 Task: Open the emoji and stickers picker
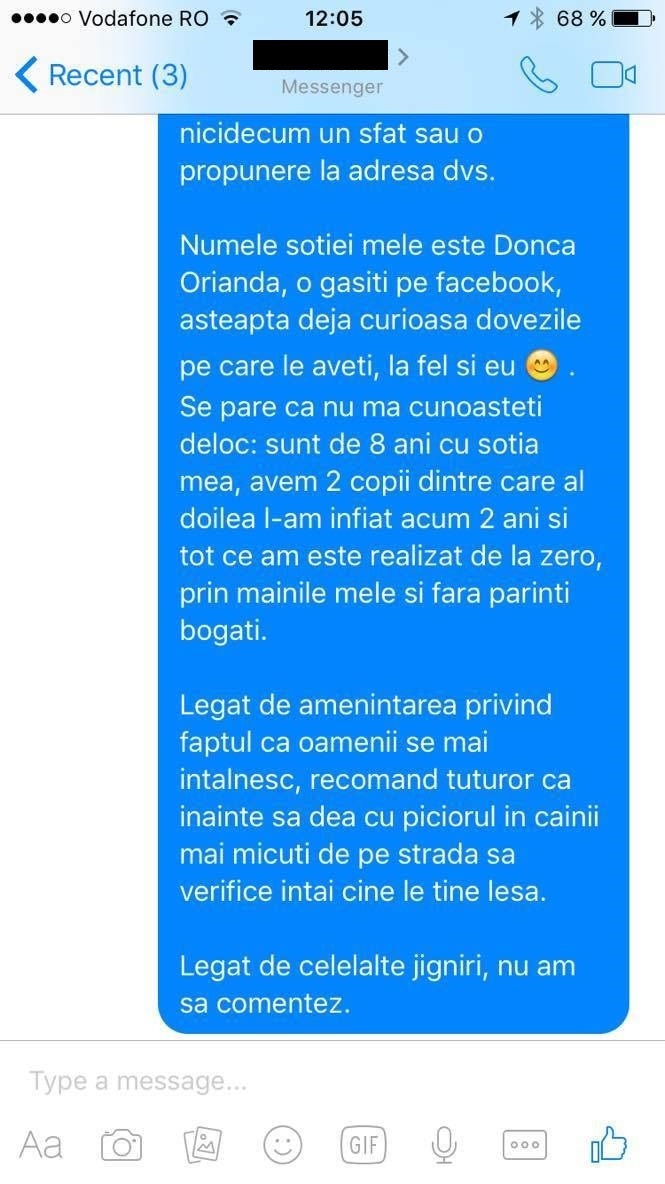click(283, 1145)
